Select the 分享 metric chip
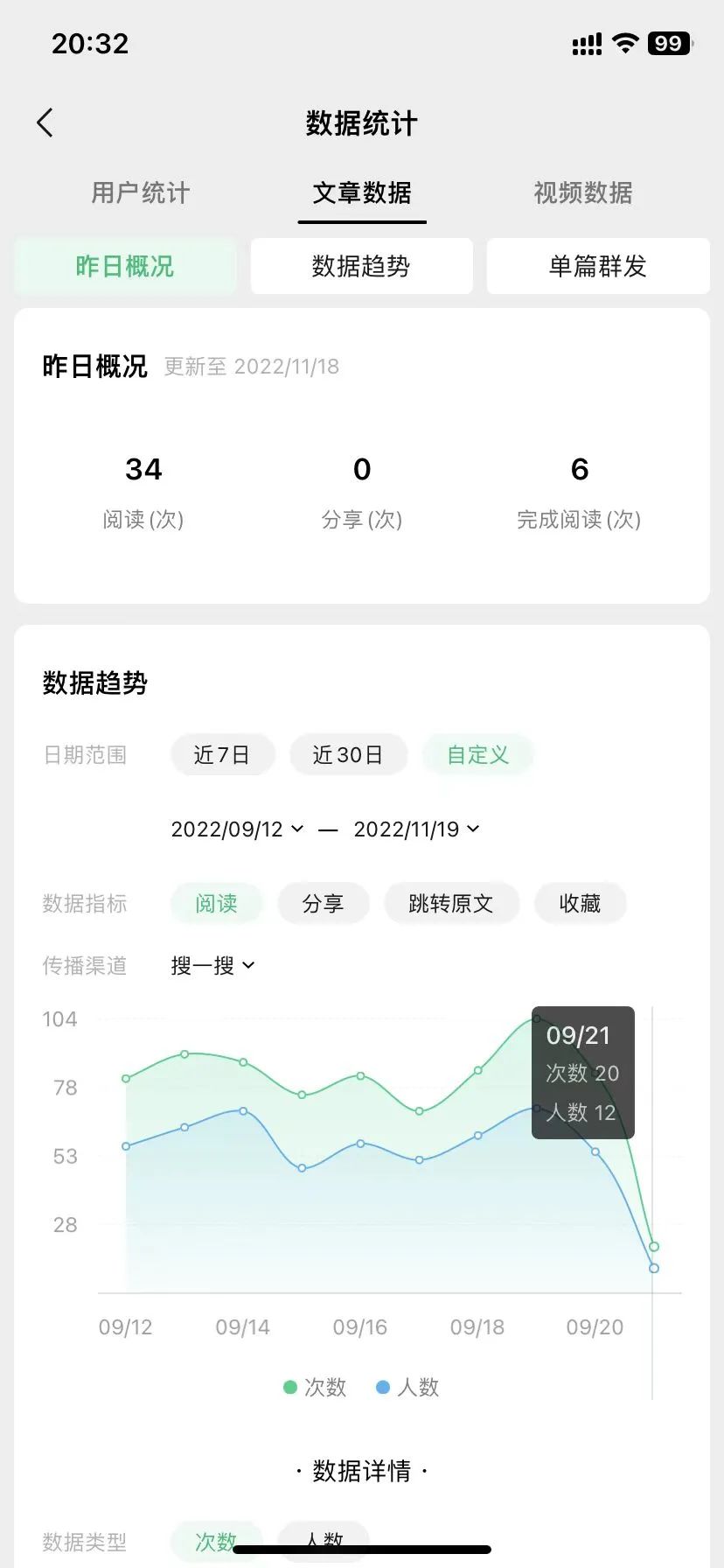 pos(323,903)
